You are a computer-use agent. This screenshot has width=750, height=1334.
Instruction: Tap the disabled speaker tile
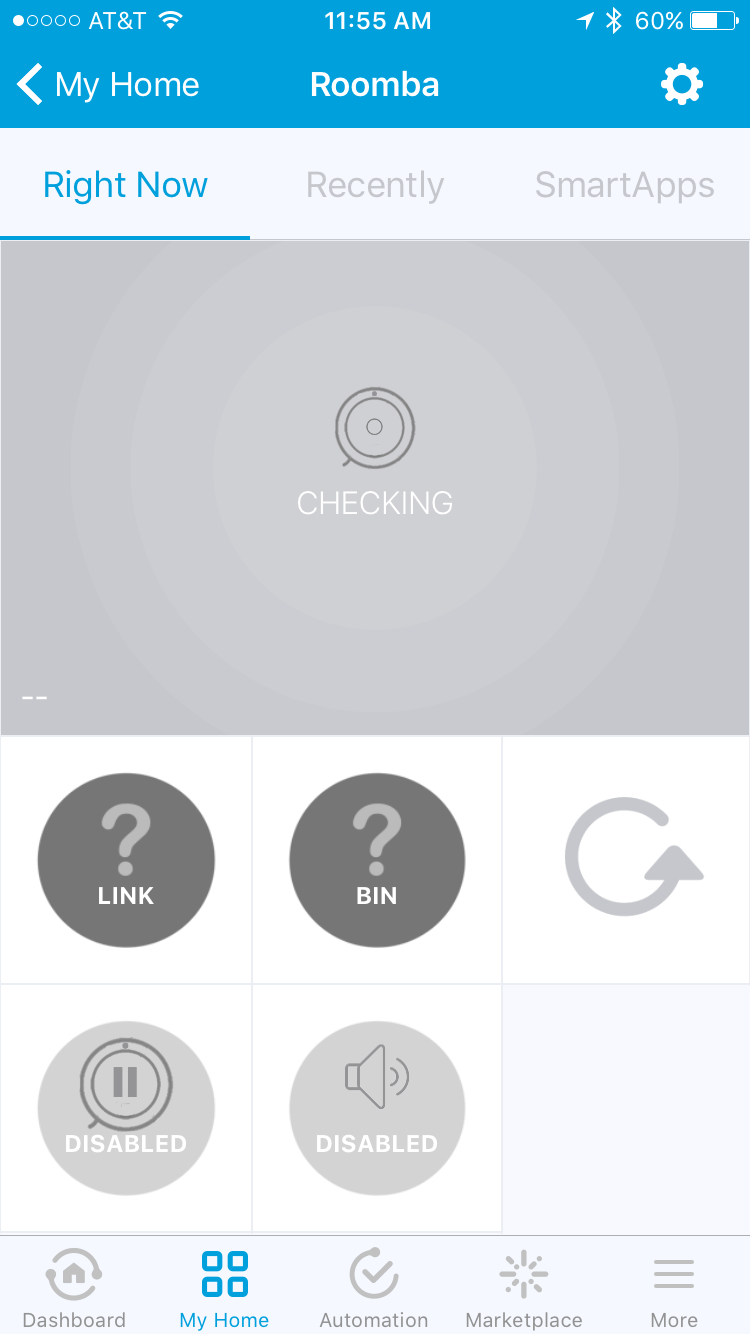pos(377,1108)
